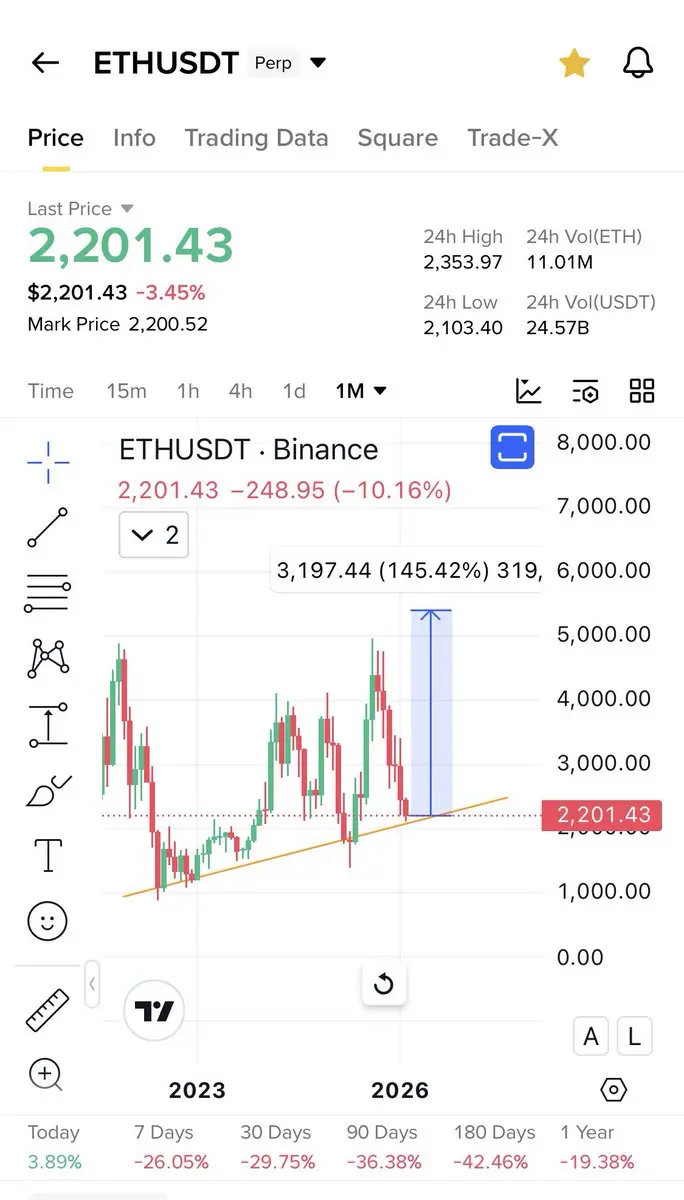Switch to the Trading Data tab
Viewport: 684px width, 1200px height.
[256, 138]
